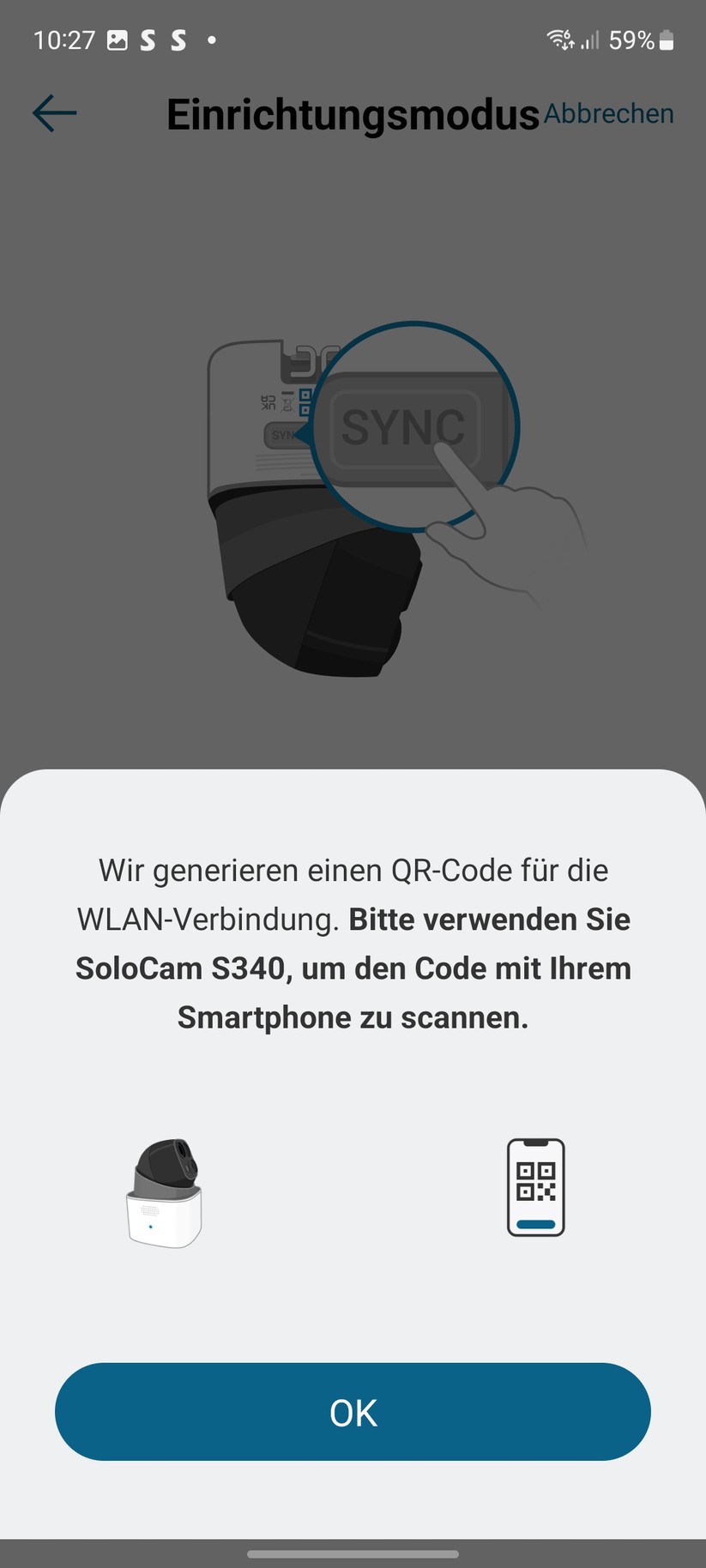Image resolution: width=706 pixels, height=1568 pixels.
Task: Cancel setup via Abbrechen
Action: 608,112
